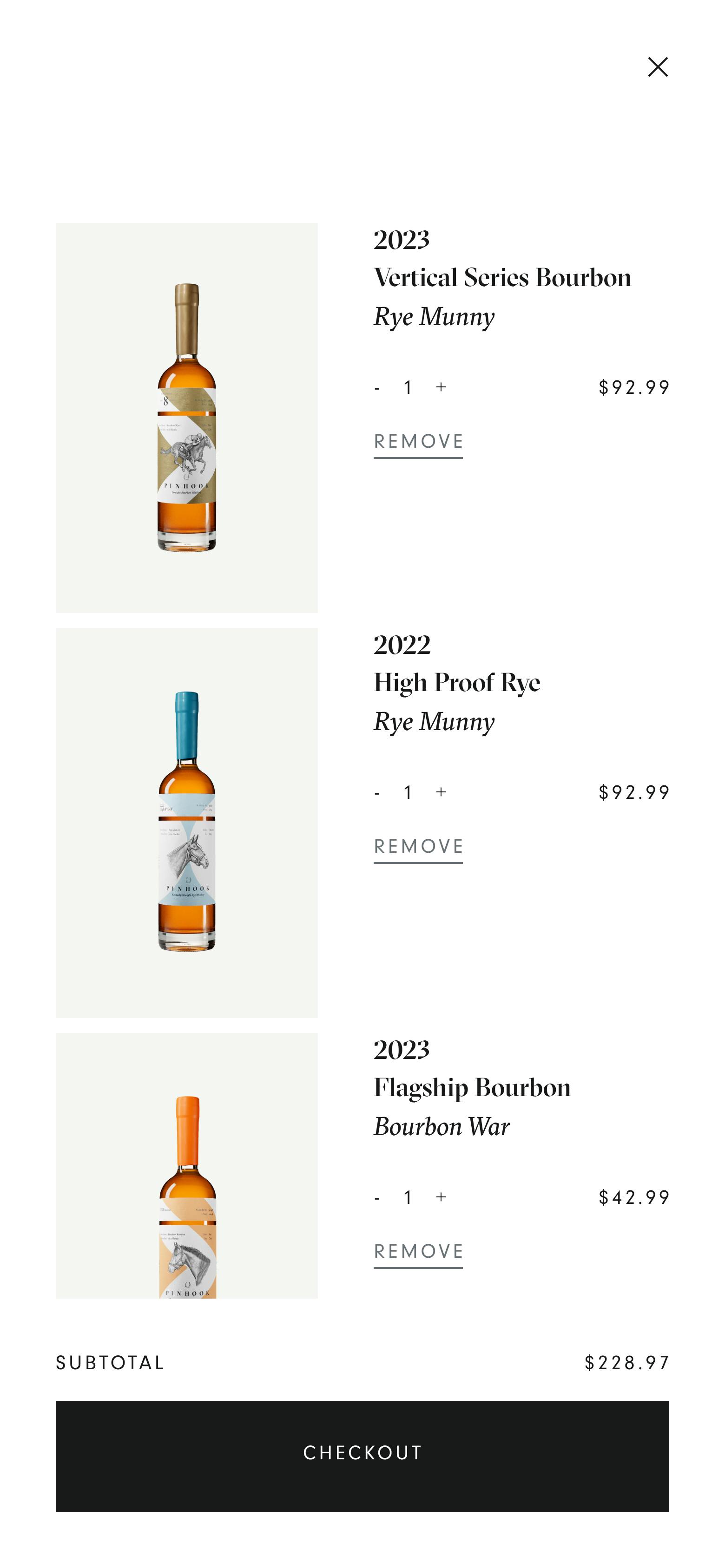Screen dimensions: 725x1568
Task: Decrease quantity of High Proof Rye
Action: 378,792
